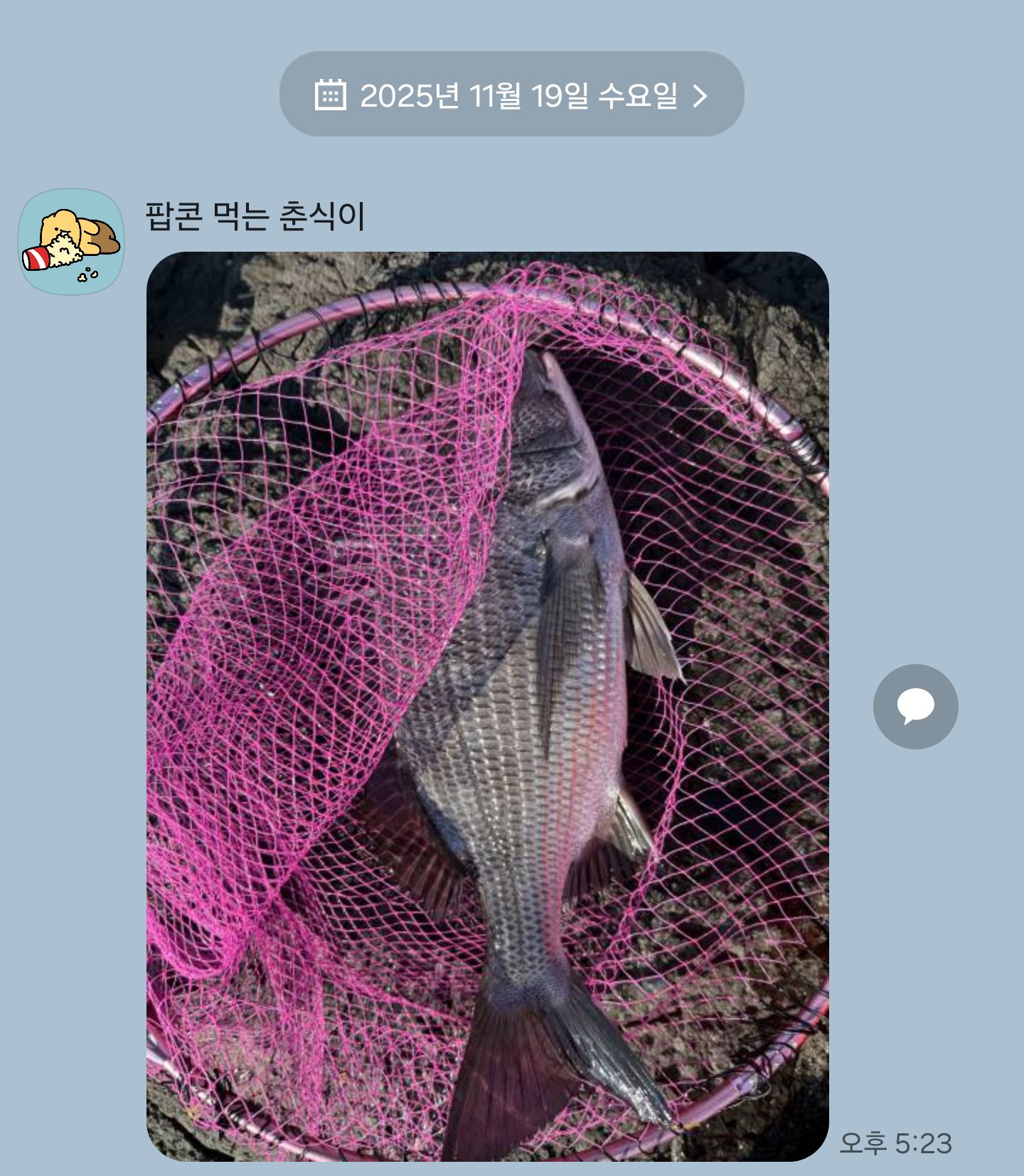1024x1176 pixels.
Task: Open the fish photo in full view
Action: pyautogui.click(x=487, y=706)
